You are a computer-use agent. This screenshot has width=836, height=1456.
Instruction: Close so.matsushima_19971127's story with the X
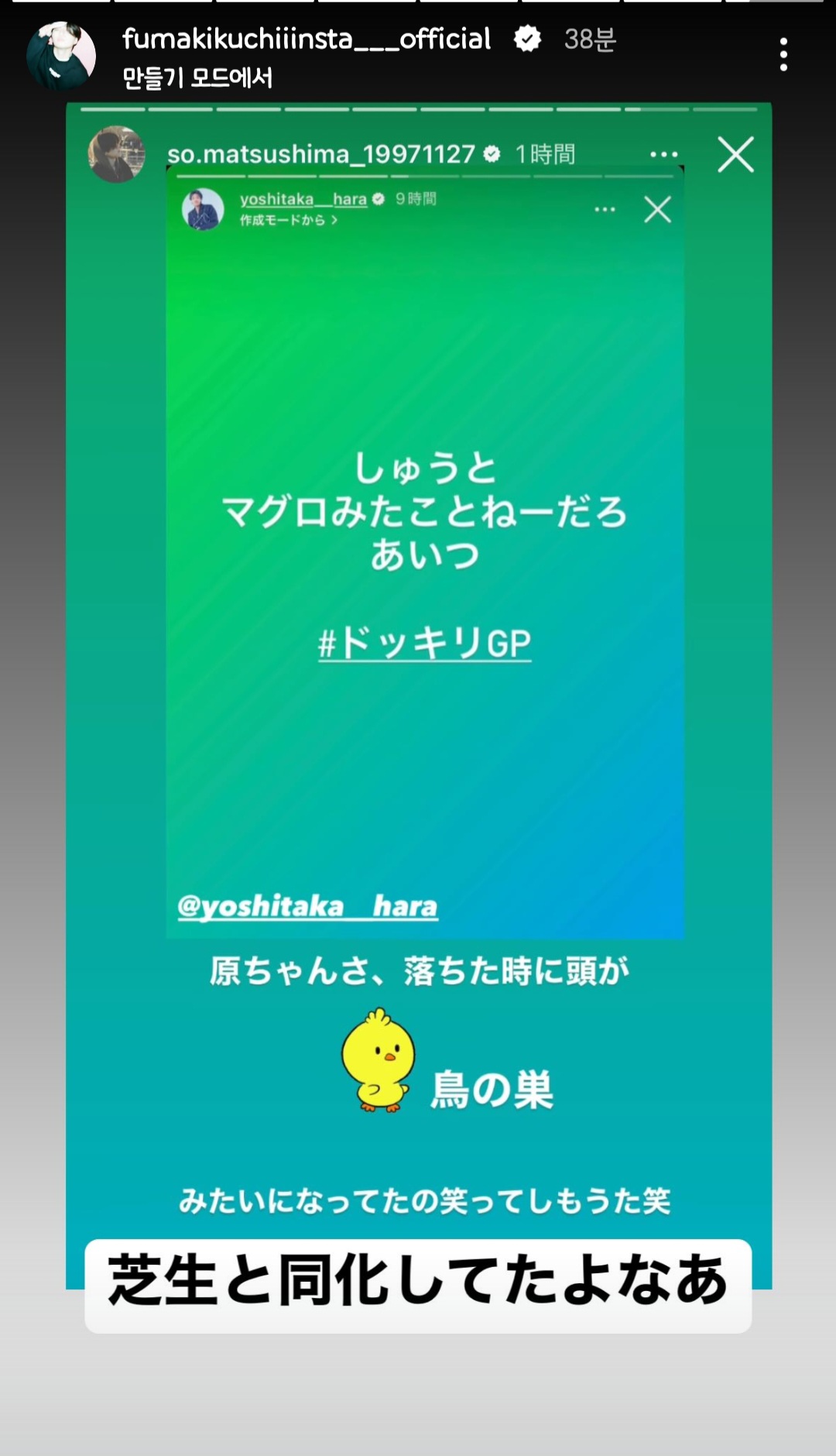pos(736,154)
